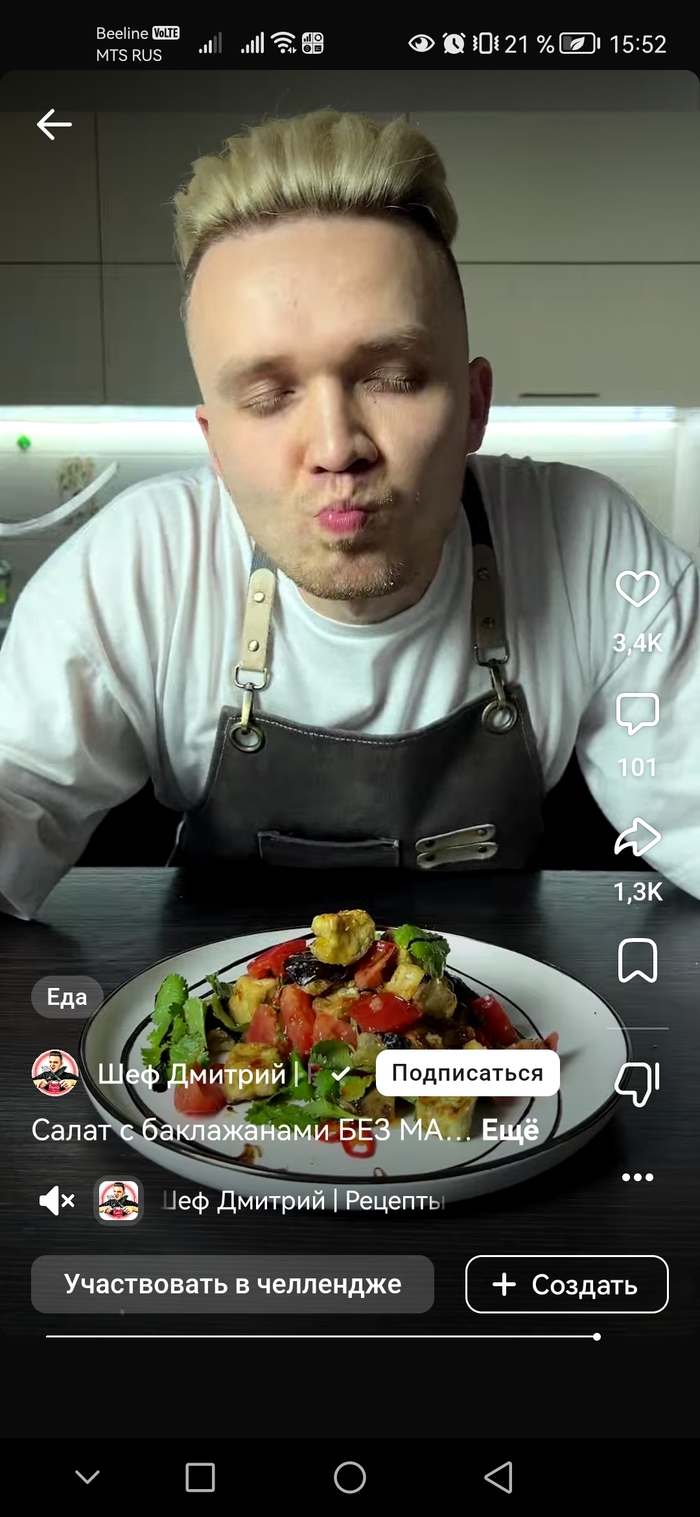Go back using the top arrow
The image size is (700, 1517).
pyautogui.click(x=54, y=124)
